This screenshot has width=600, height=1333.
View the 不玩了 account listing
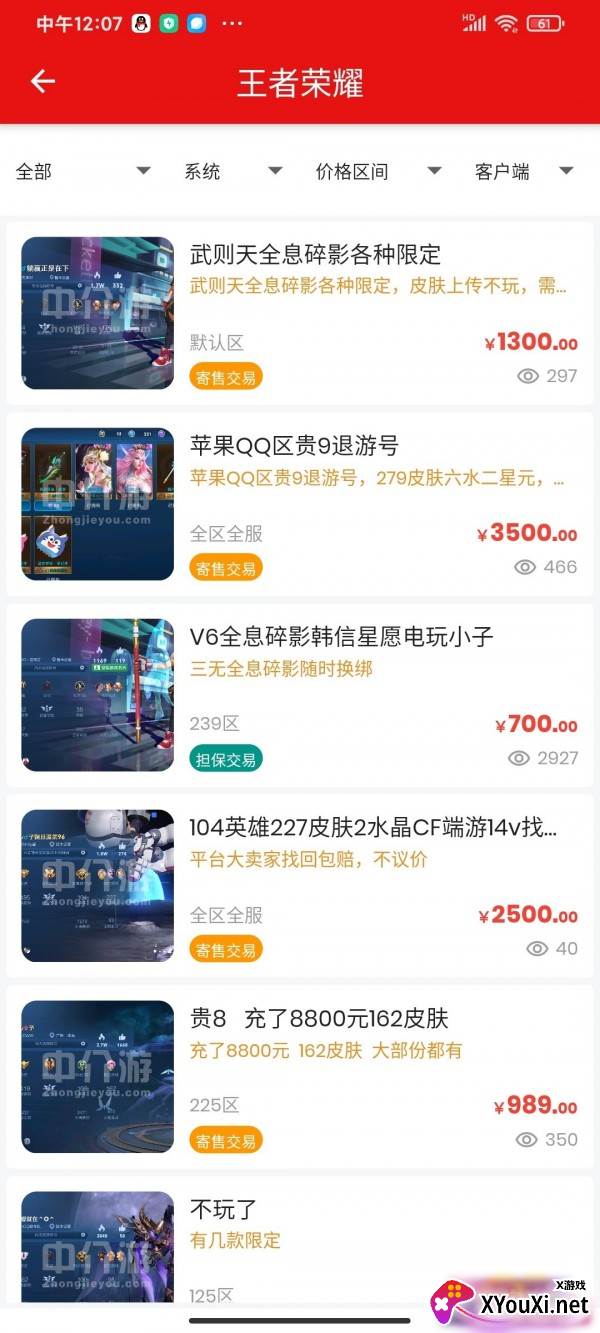(x=223, y=1209)
